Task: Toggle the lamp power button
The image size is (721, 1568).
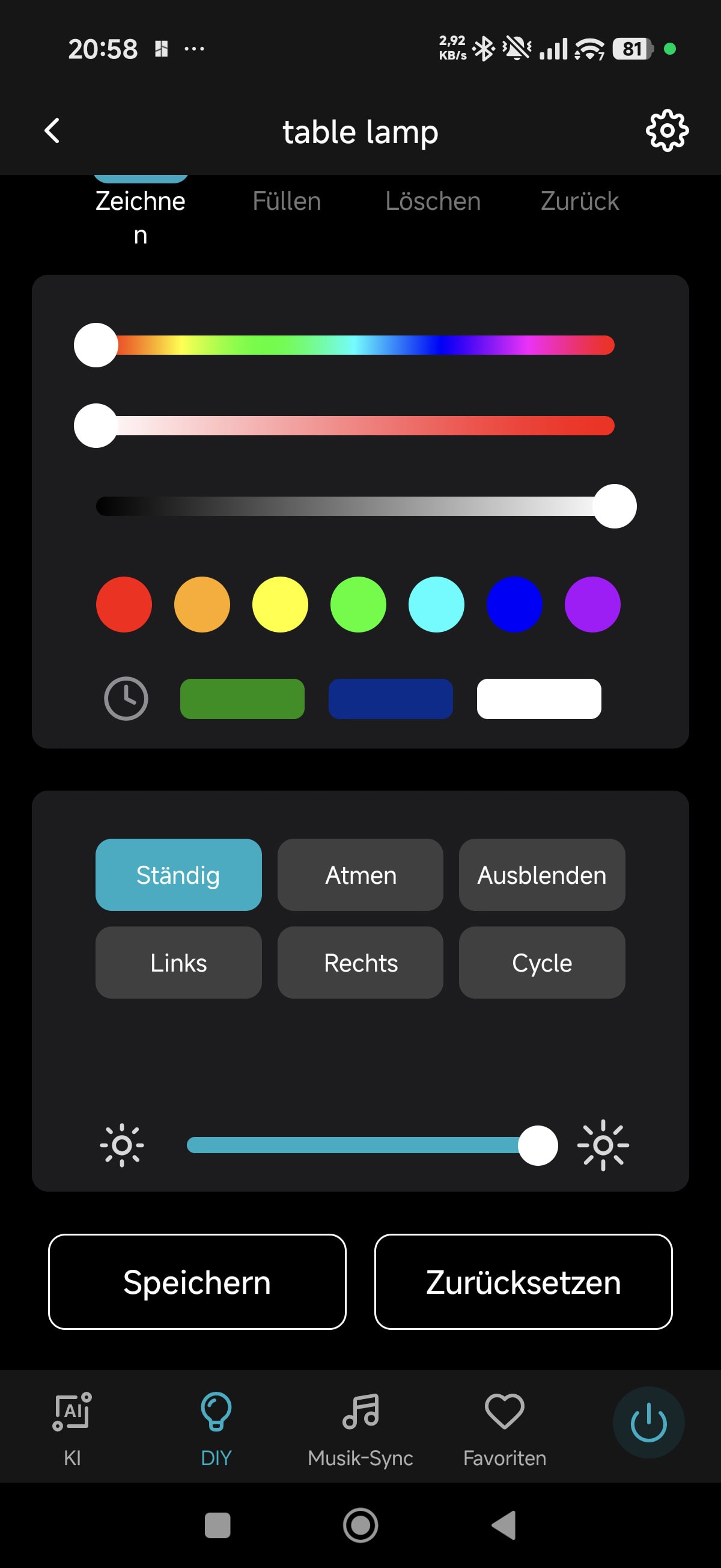Action: click(x=648, y=1423)
